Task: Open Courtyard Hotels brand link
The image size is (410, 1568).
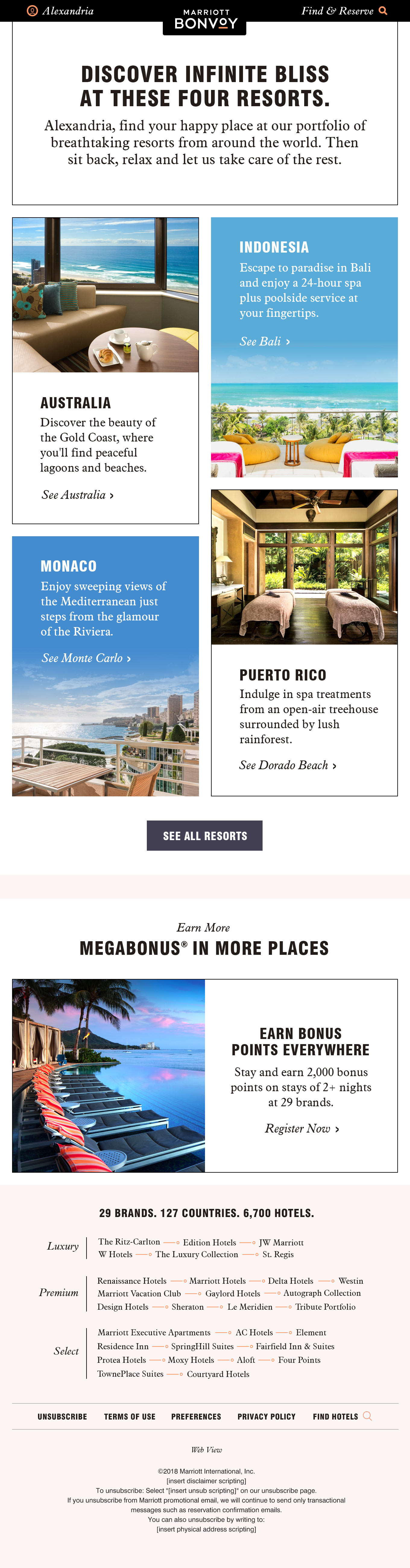Action: (218, 1374)
